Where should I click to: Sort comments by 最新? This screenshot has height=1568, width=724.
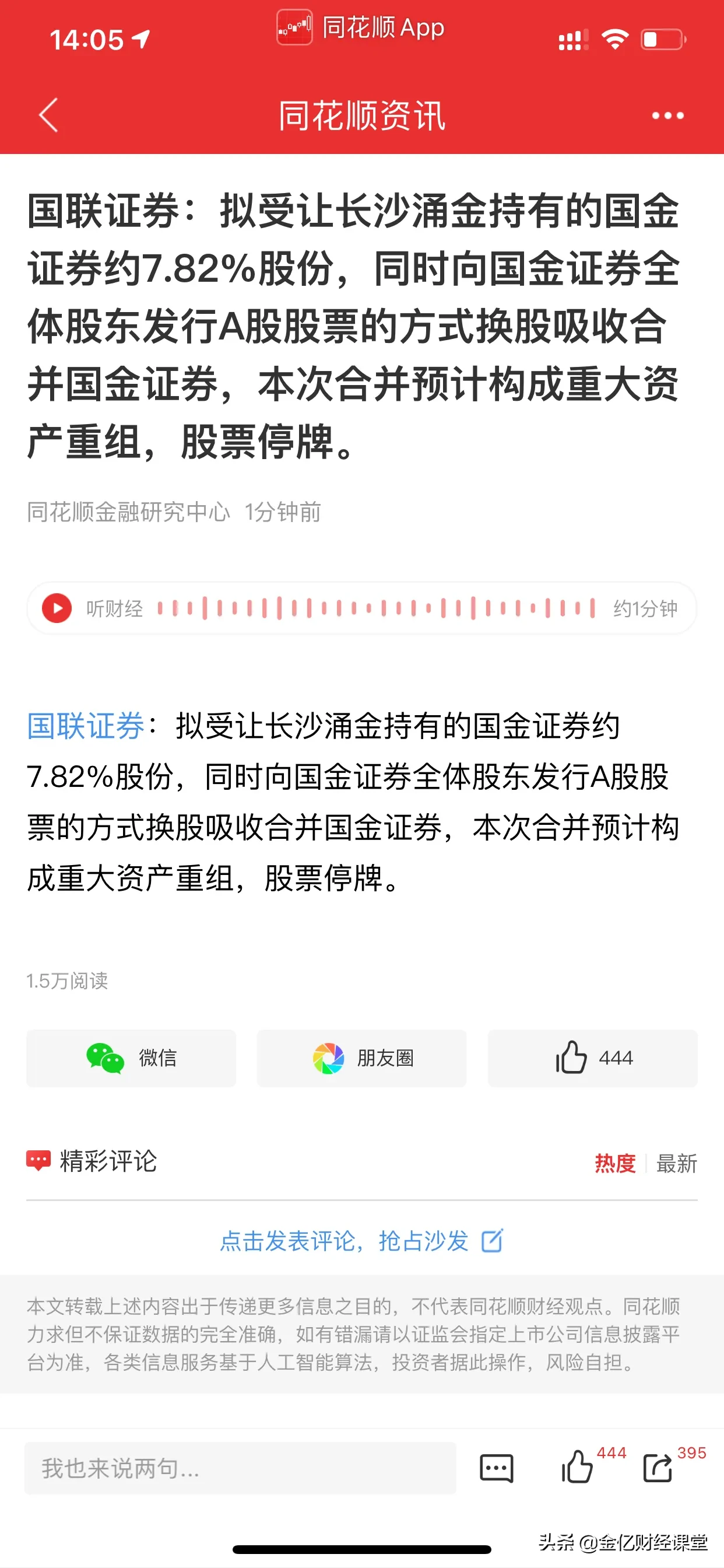coord(677,1163)
